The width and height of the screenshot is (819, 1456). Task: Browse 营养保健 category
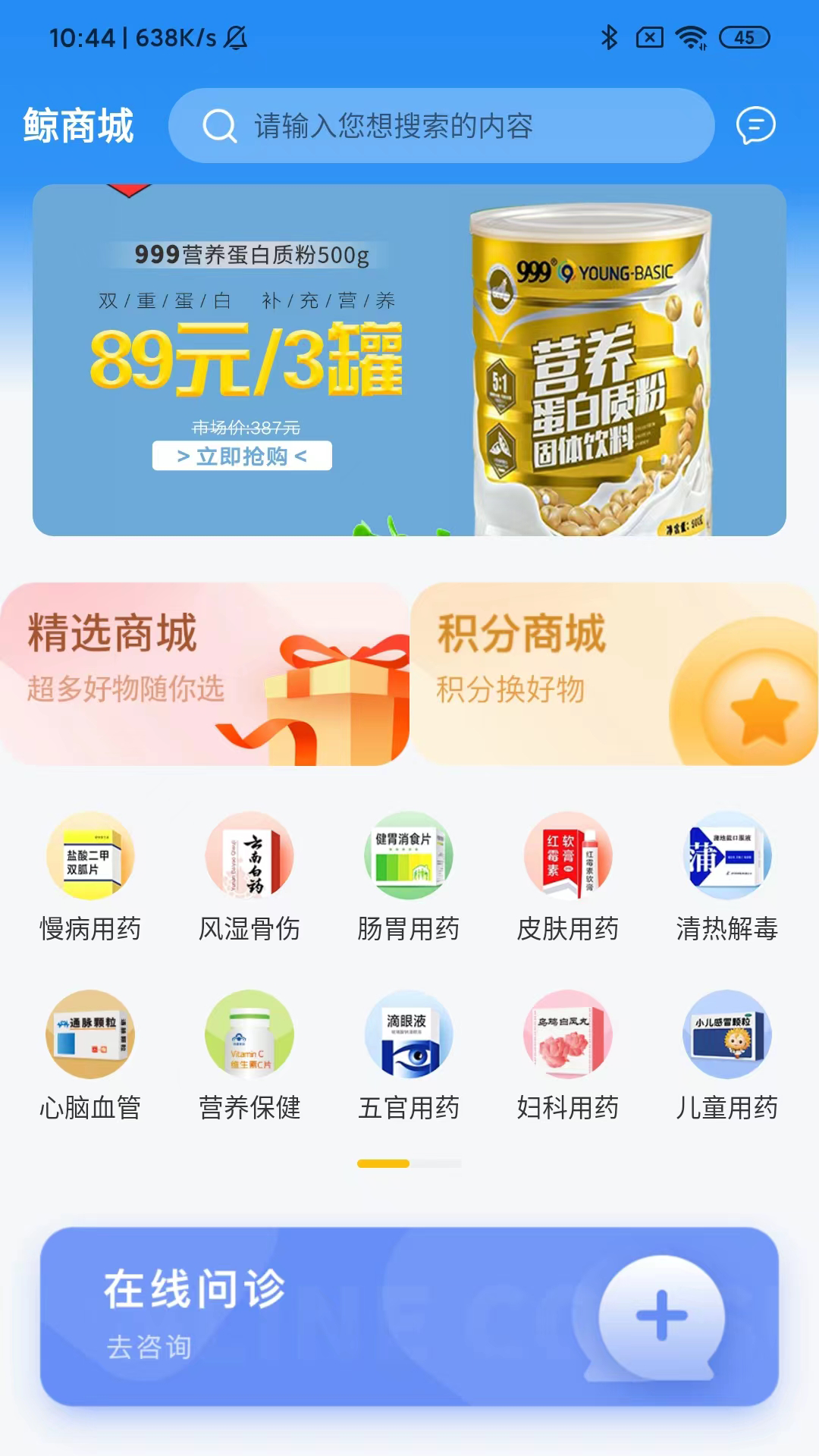pyautogui.click(x=249, y=1056)
